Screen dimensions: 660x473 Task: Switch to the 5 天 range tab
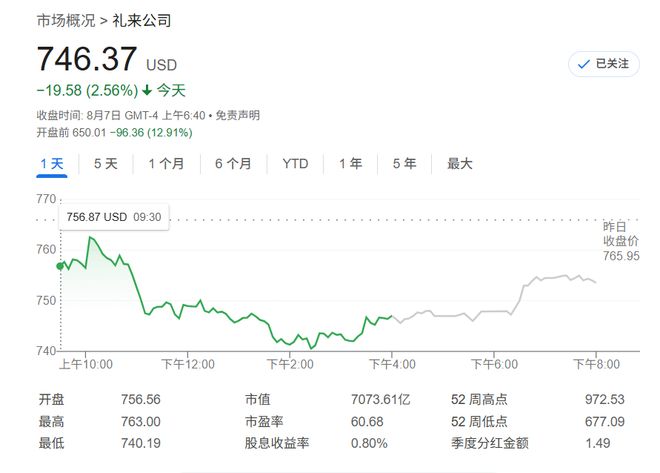coord(105,163)
